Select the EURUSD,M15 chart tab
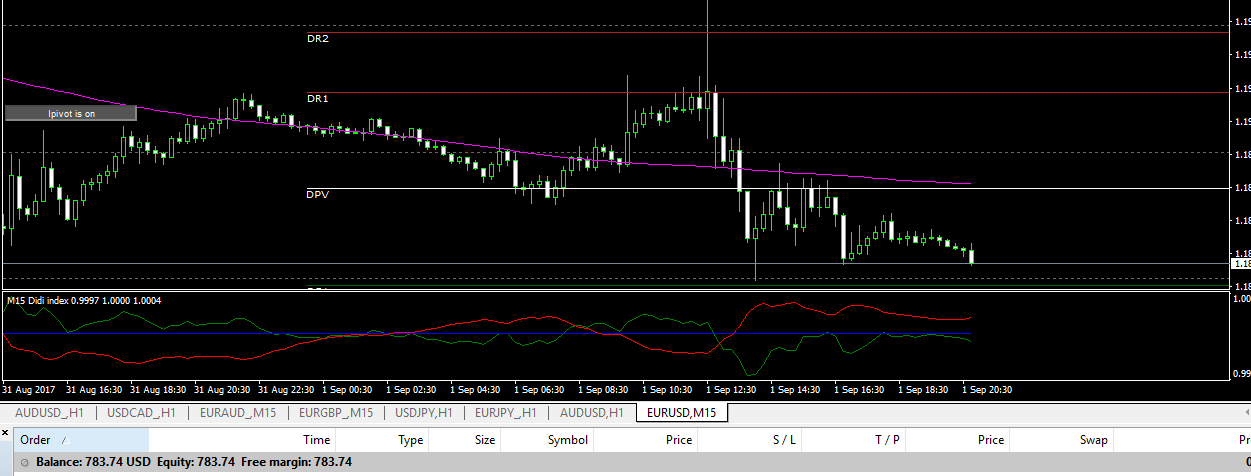The width and height of the screenshot is (1251, 476). pyautogui.click(x=683, y=412)
